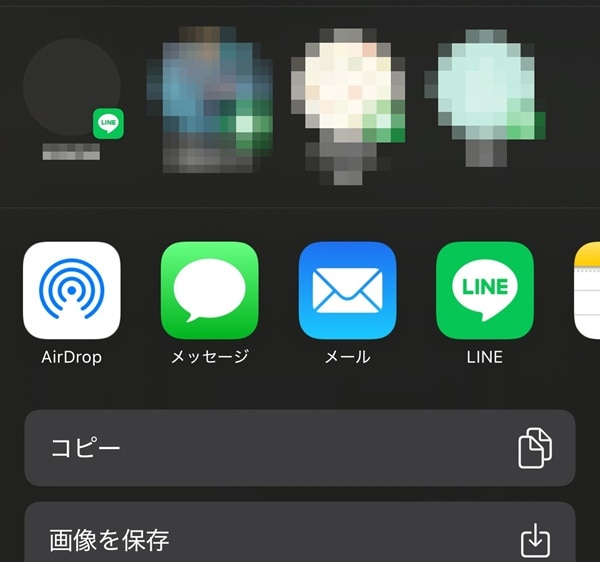Viewport: 600px width, 562px height.
Task: Share through the メッセージ app
Action: pyautogui.click(x=210, y=291)
